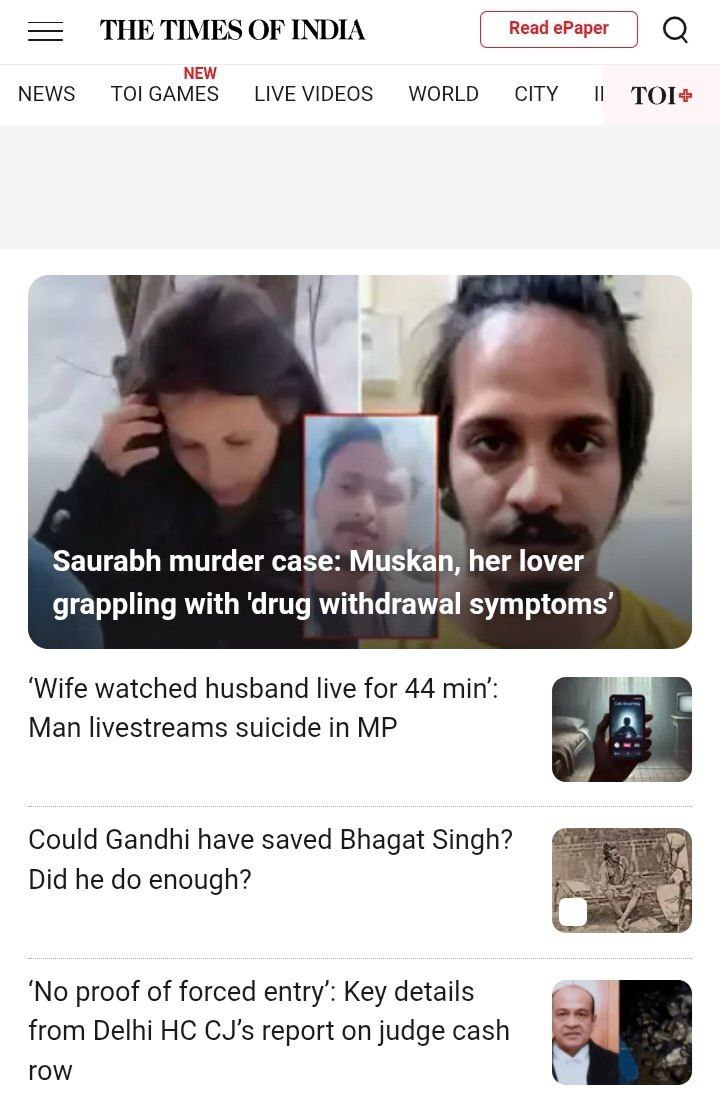Image resolution: width=720 pixels, height=1104 pixels.
Task: Switch to LIVE VIDEOS tab
Action: [313, 94]
